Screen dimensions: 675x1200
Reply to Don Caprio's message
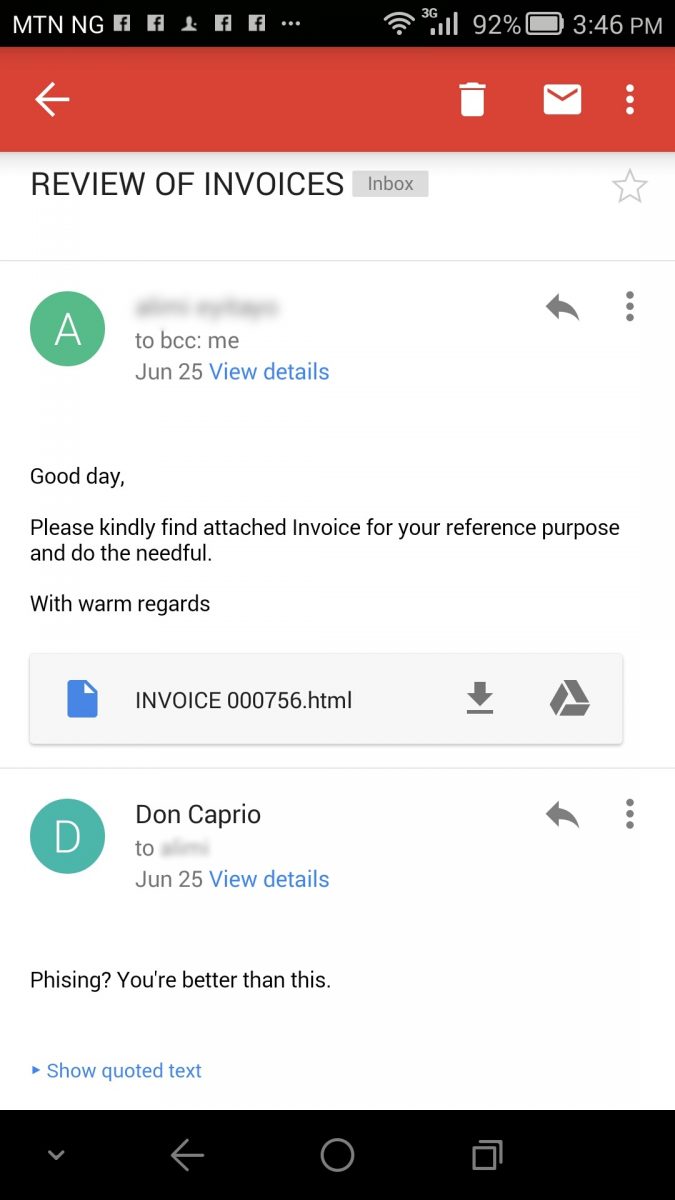coord(563,815)
